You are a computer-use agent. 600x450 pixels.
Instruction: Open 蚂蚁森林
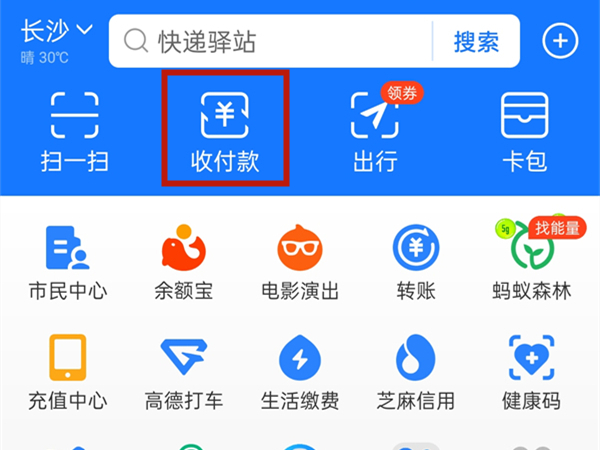(531, 262)
